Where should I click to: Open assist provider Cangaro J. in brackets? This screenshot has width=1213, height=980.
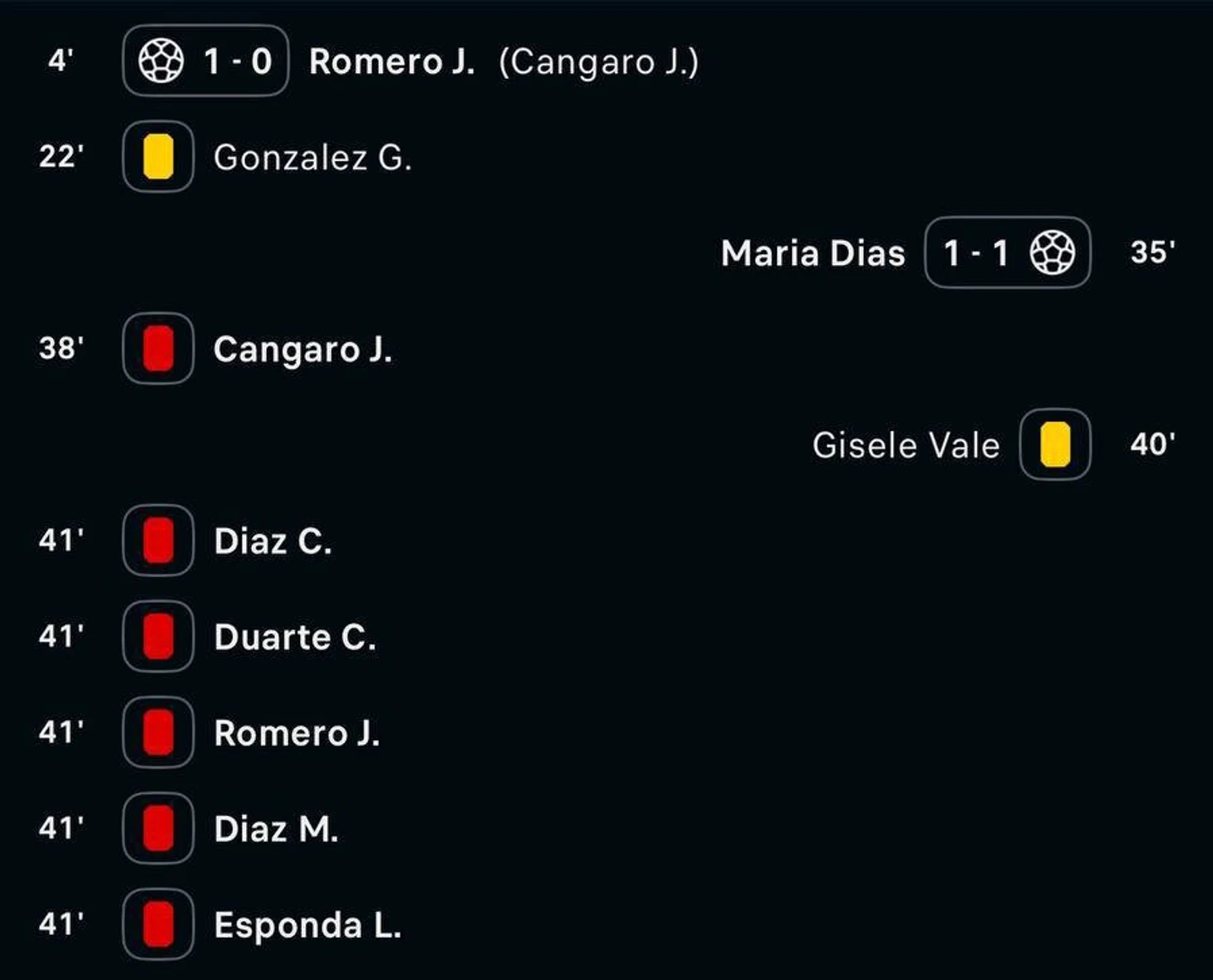tap(598, 62)
